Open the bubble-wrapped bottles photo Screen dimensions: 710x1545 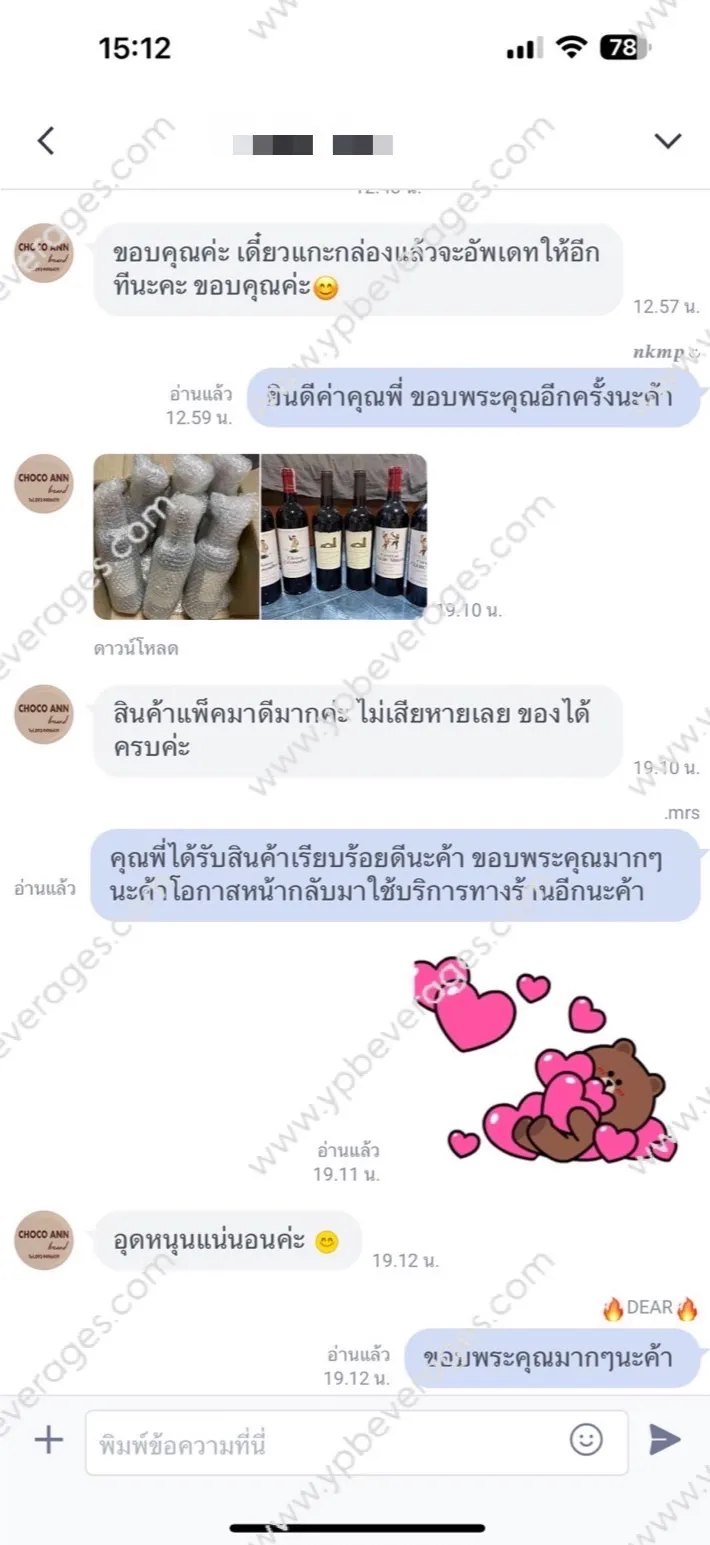click(176, 537)
